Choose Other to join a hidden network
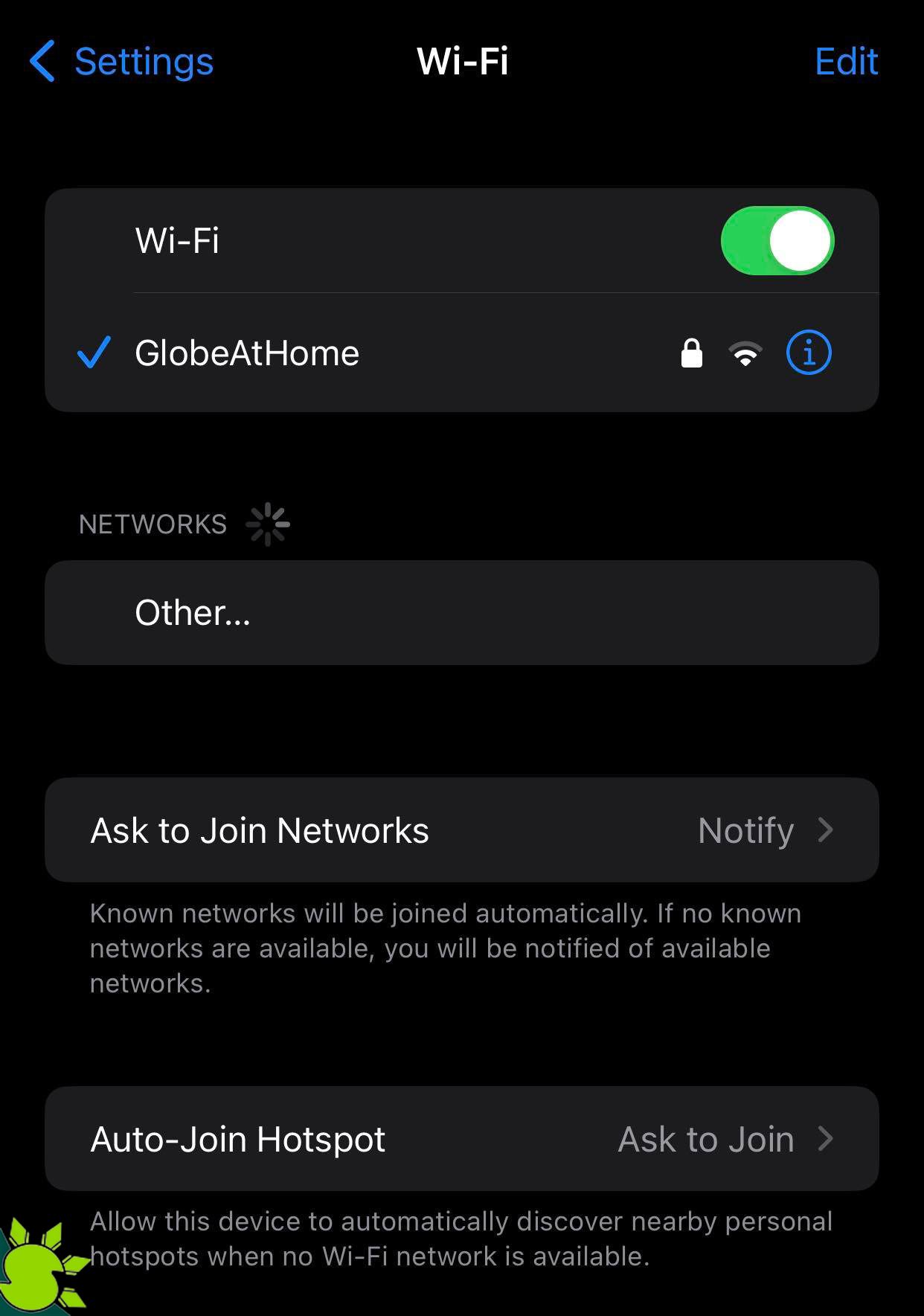 click(193, 612)
